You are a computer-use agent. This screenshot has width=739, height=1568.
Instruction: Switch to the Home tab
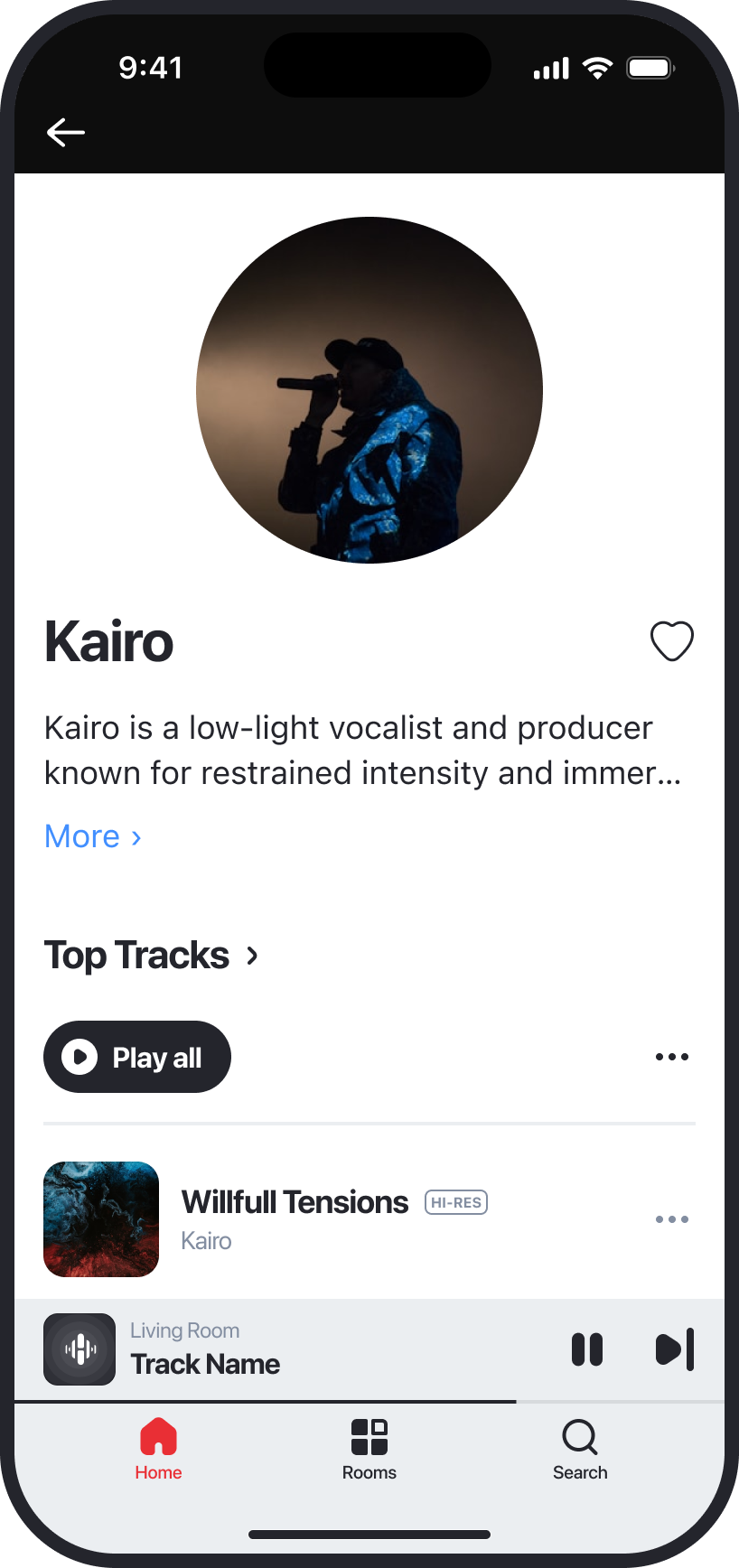(158, 1449)
